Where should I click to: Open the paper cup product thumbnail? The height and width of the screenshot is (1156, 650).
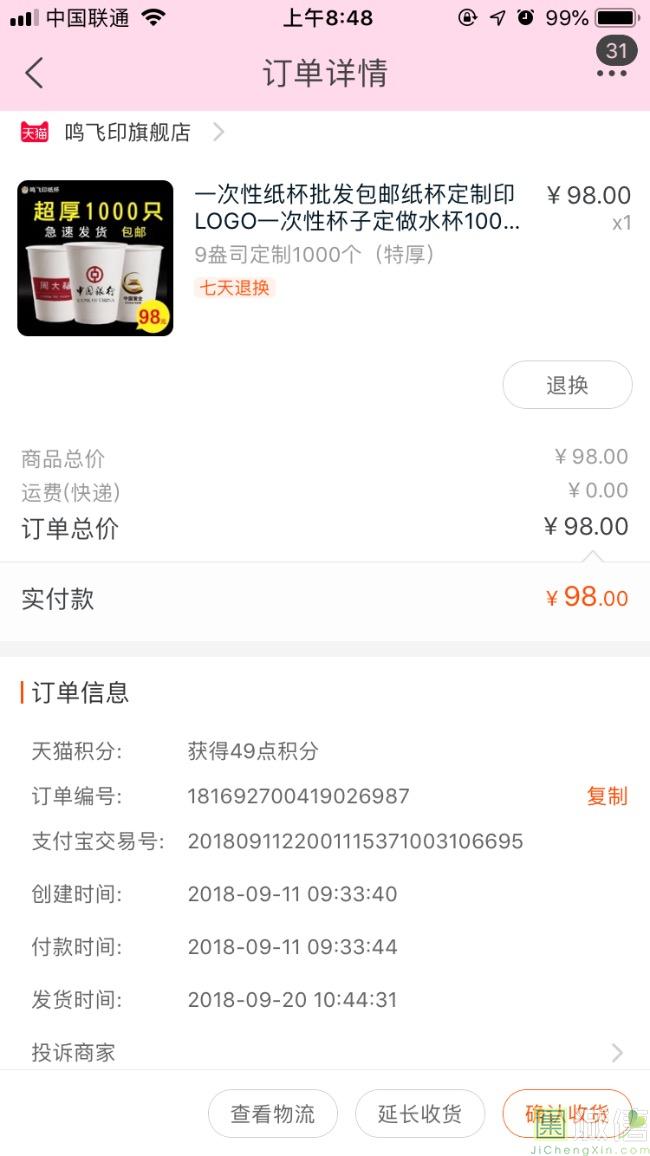pyautogui.click(x=95, y=258)
